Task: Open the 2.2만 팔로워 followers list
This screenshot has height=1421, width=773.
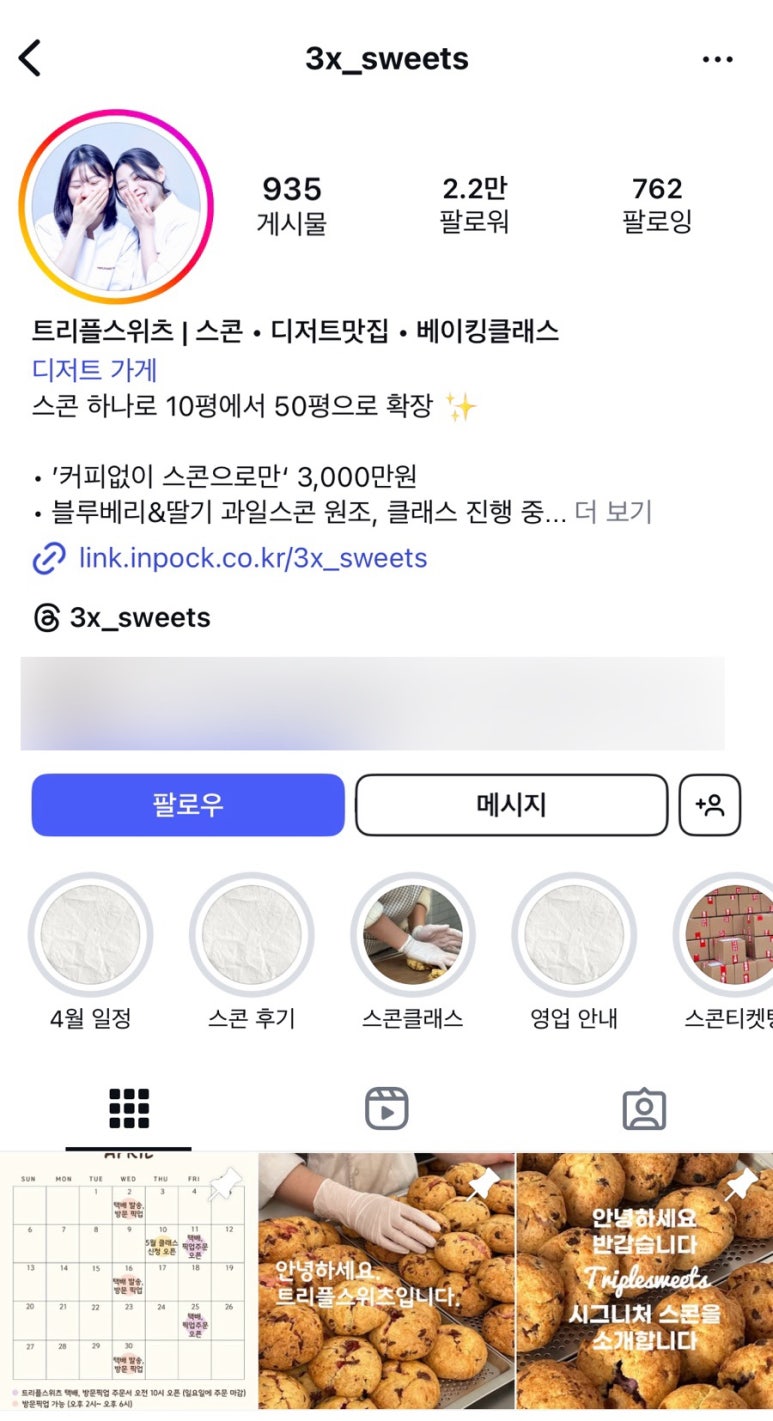Action: pyautogui.click(x=474, y=203)
